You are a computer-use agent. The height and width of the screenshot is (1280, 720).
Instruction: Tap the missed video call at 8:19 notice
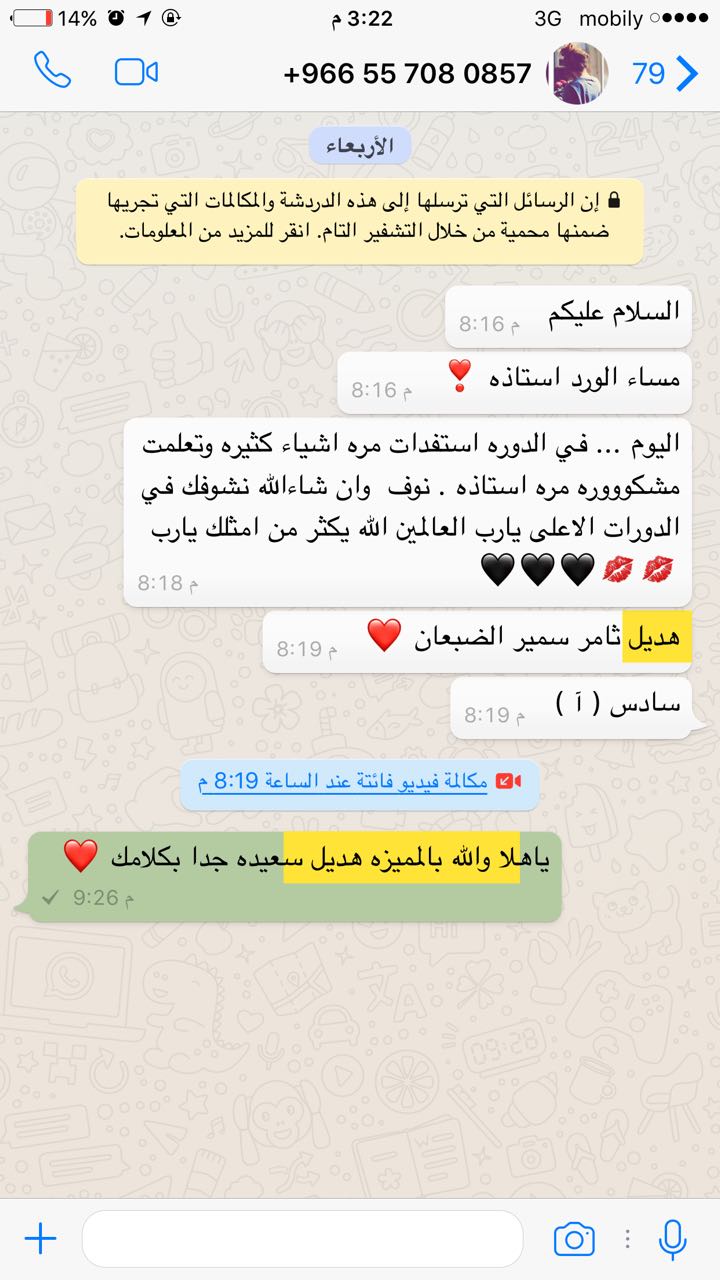360,782
